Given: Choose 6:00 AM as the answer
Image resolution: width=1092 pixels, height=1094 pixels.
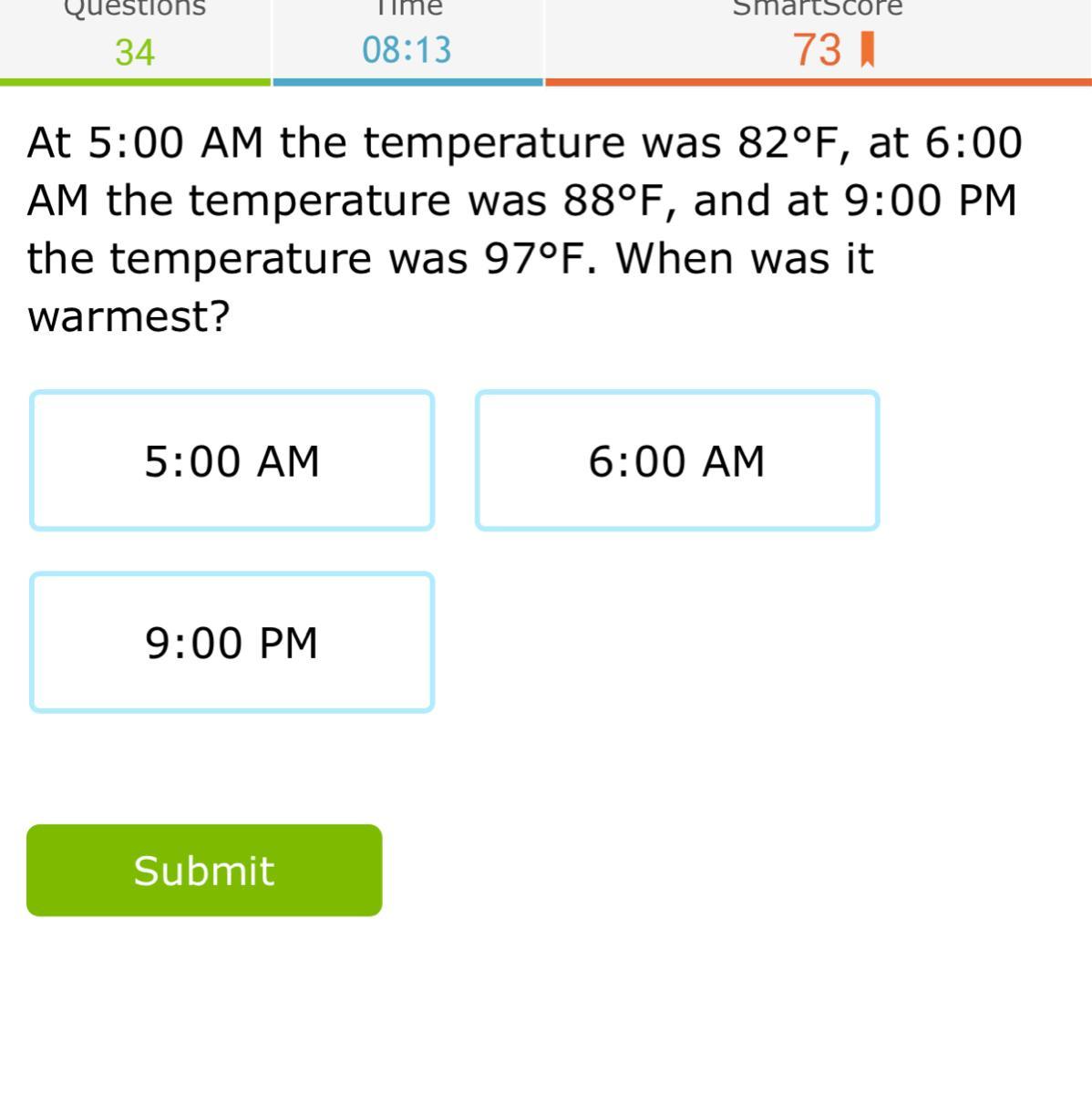Looking at the screenshot, I should point(676,460).
